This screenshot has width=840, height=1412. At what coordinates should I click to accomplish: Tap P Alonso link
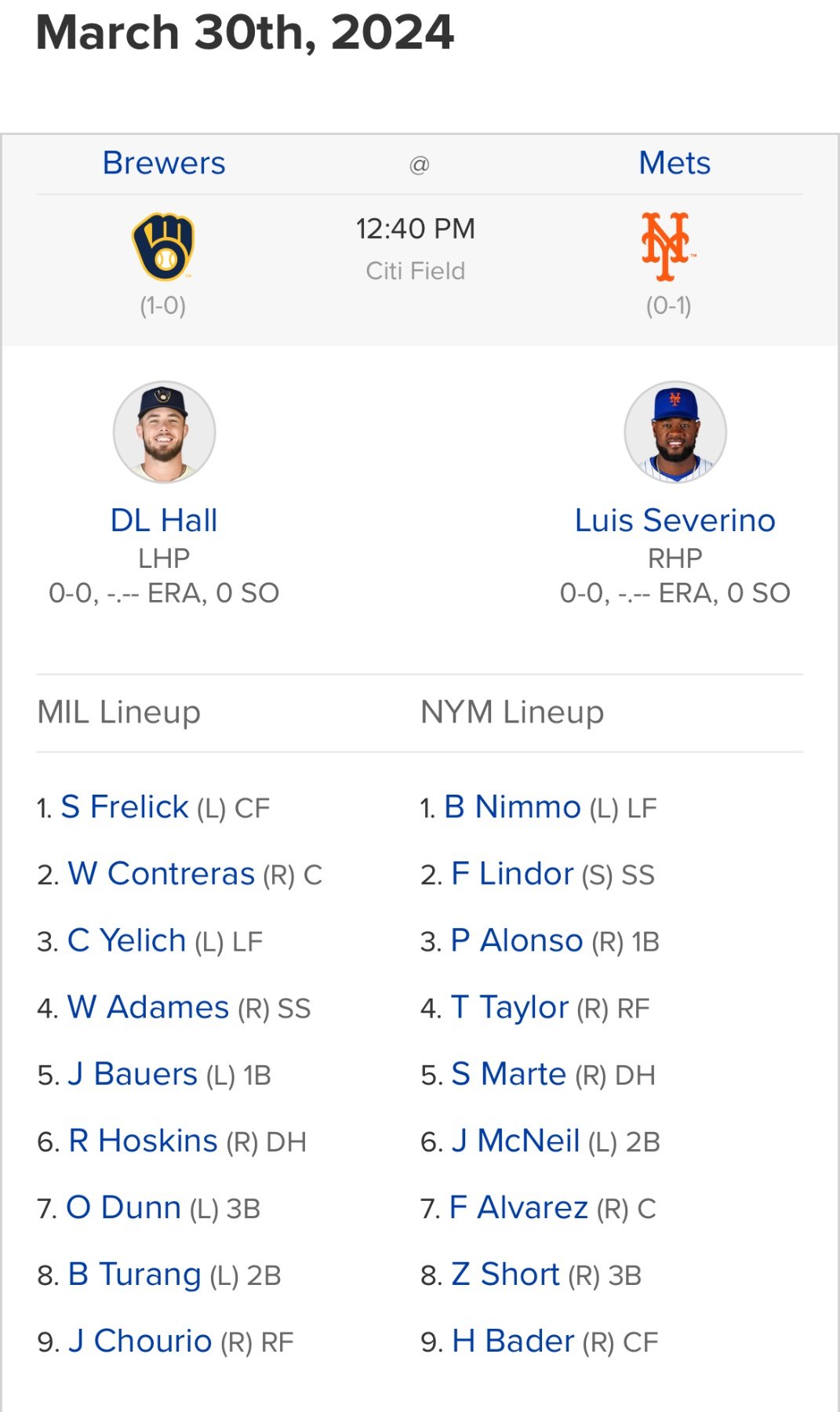517,941
